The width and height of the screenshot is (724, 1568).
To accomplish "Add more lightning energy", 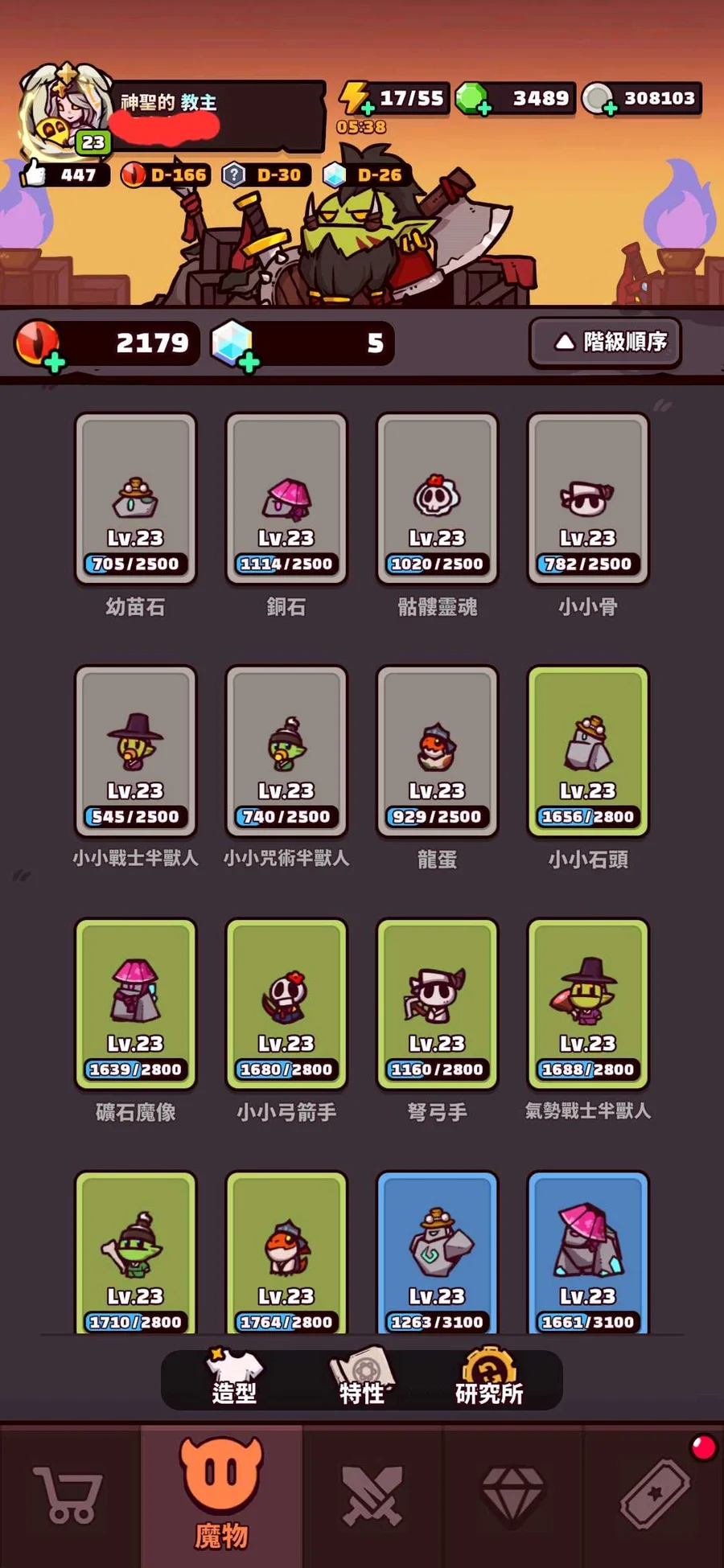I will click(x=367, y=107).
